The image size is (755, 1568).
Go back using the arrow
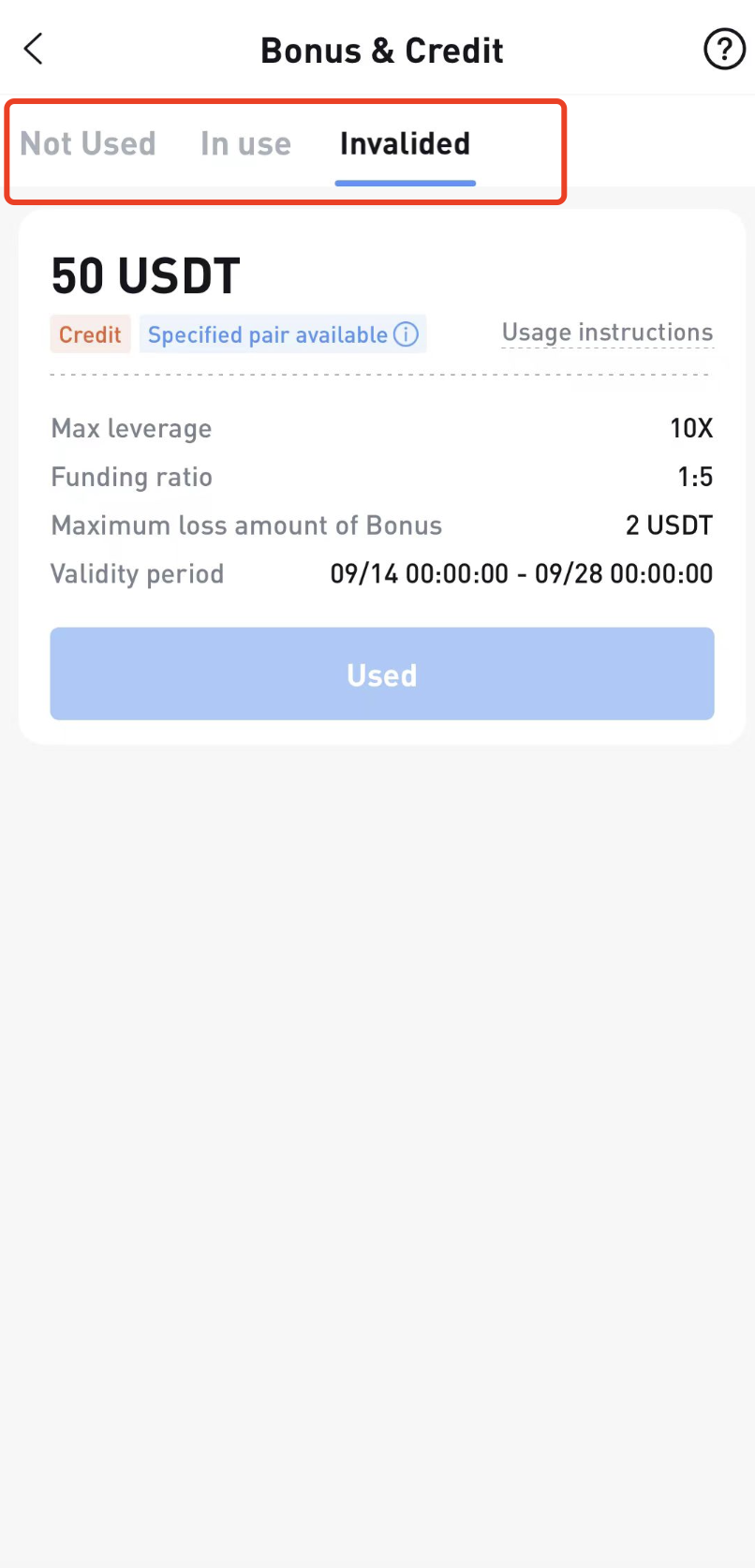[34, 49]
